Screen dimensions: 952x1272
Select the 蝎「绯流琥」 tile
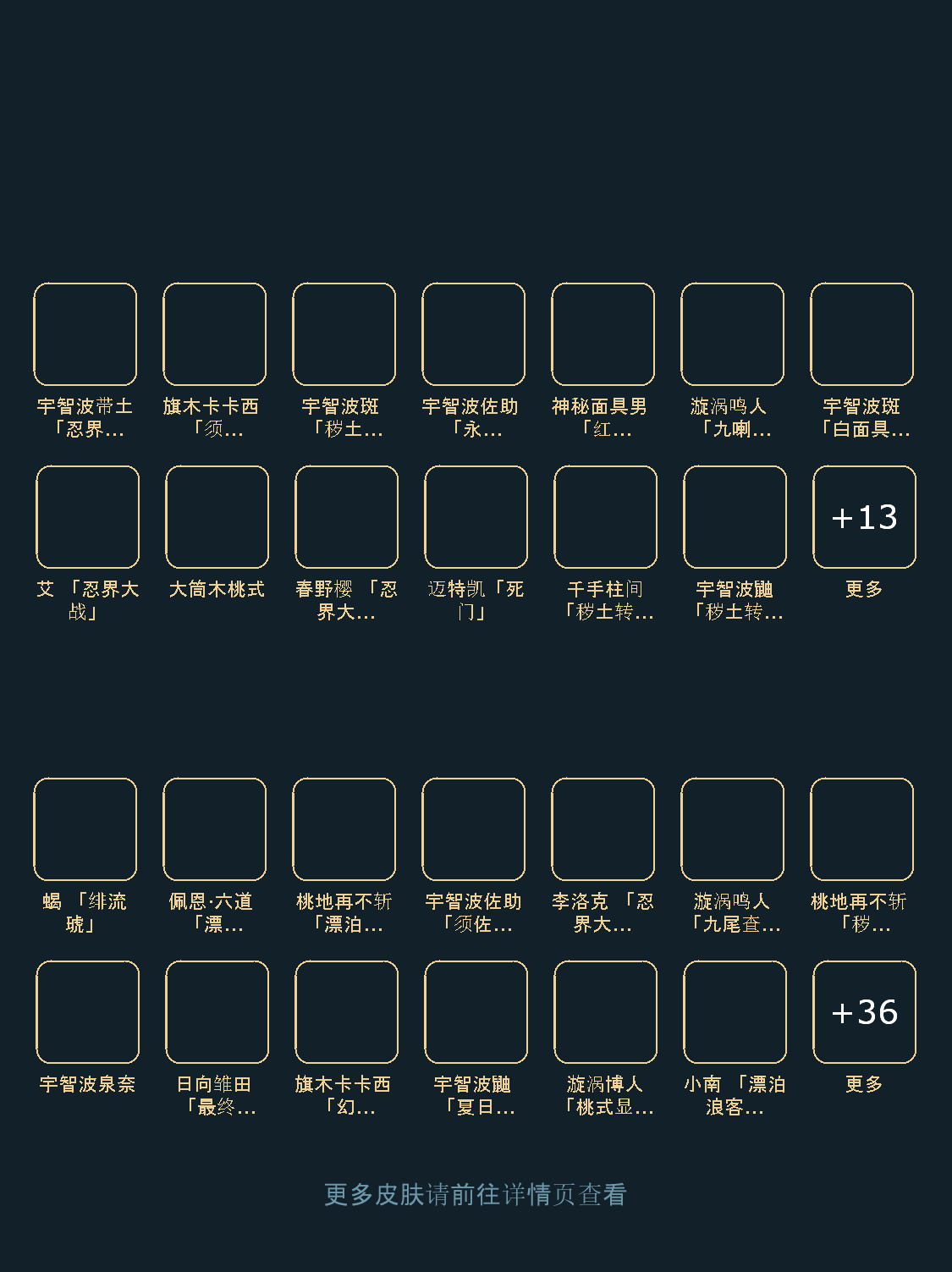click(85, 829)
